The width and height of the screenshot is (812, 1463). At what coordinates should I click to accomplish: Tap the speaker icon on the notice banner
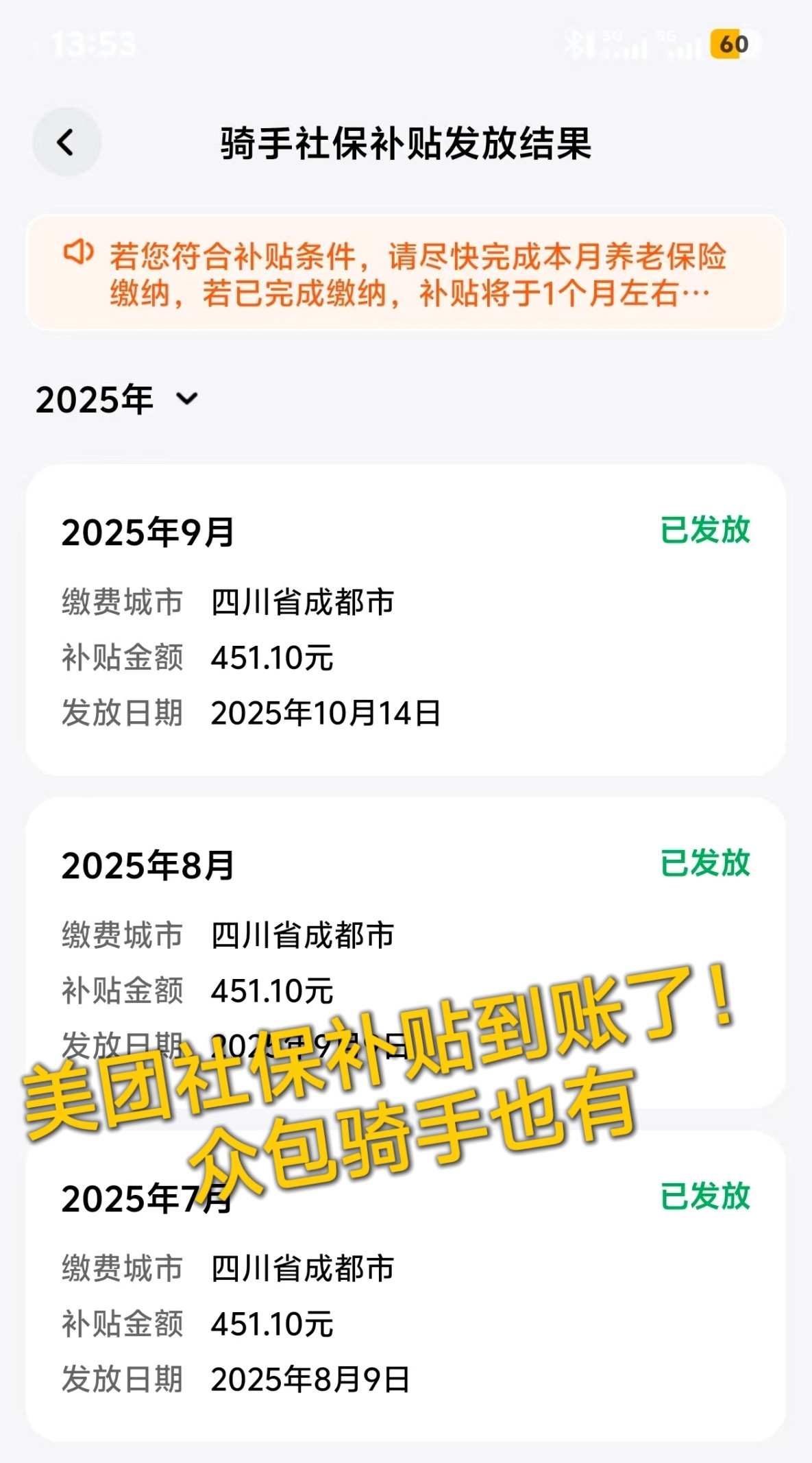coord(78,254)
